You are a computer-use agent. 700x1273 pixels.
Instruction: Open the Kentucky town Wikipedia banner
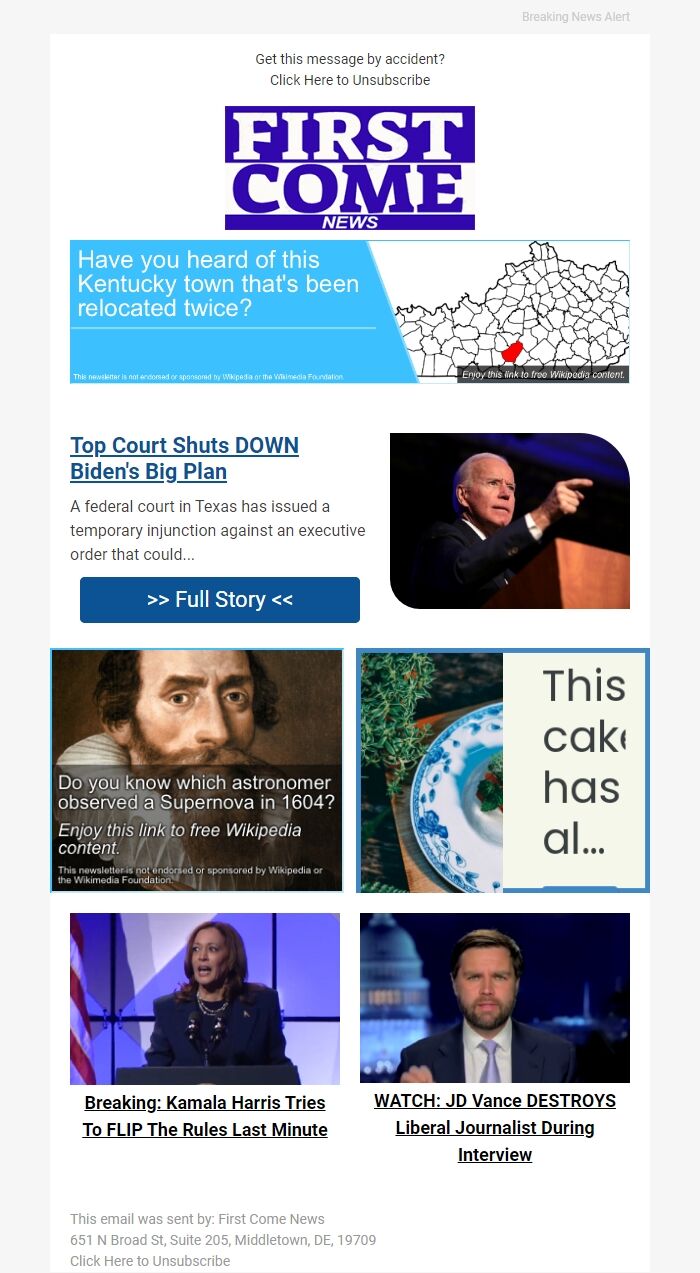click(349, 311)
